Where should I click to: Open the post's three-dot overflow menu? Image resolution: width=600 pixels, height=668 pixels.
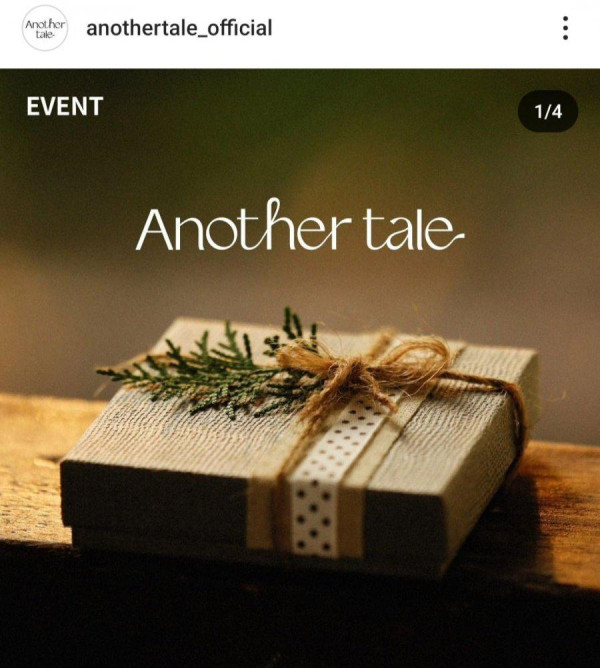point(566,28)
